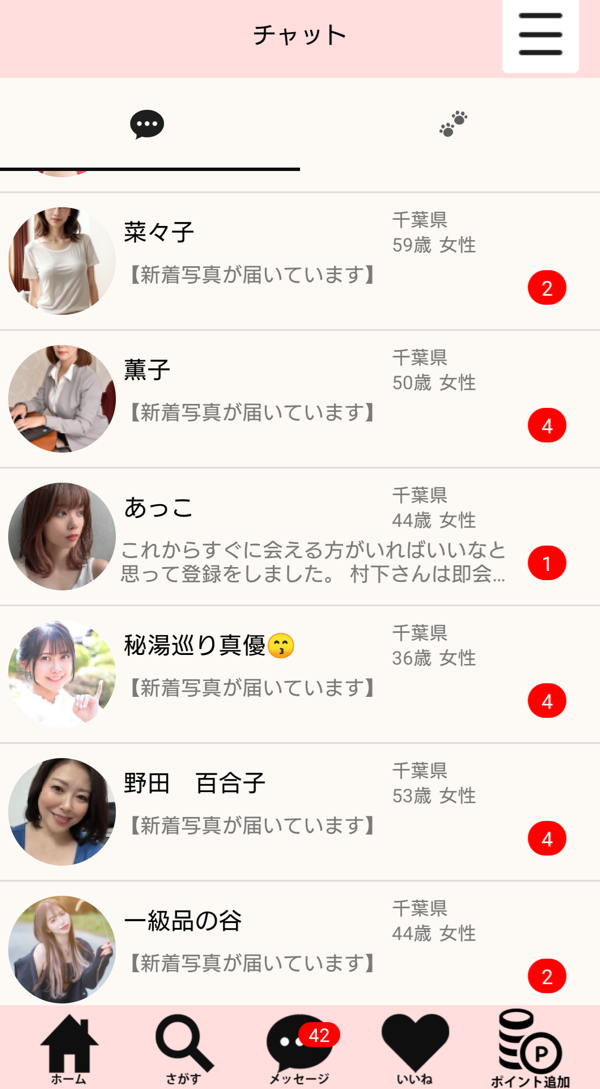Go to the ホーム tab
Screen dimensions: 600x1089
click(69, 1048)
